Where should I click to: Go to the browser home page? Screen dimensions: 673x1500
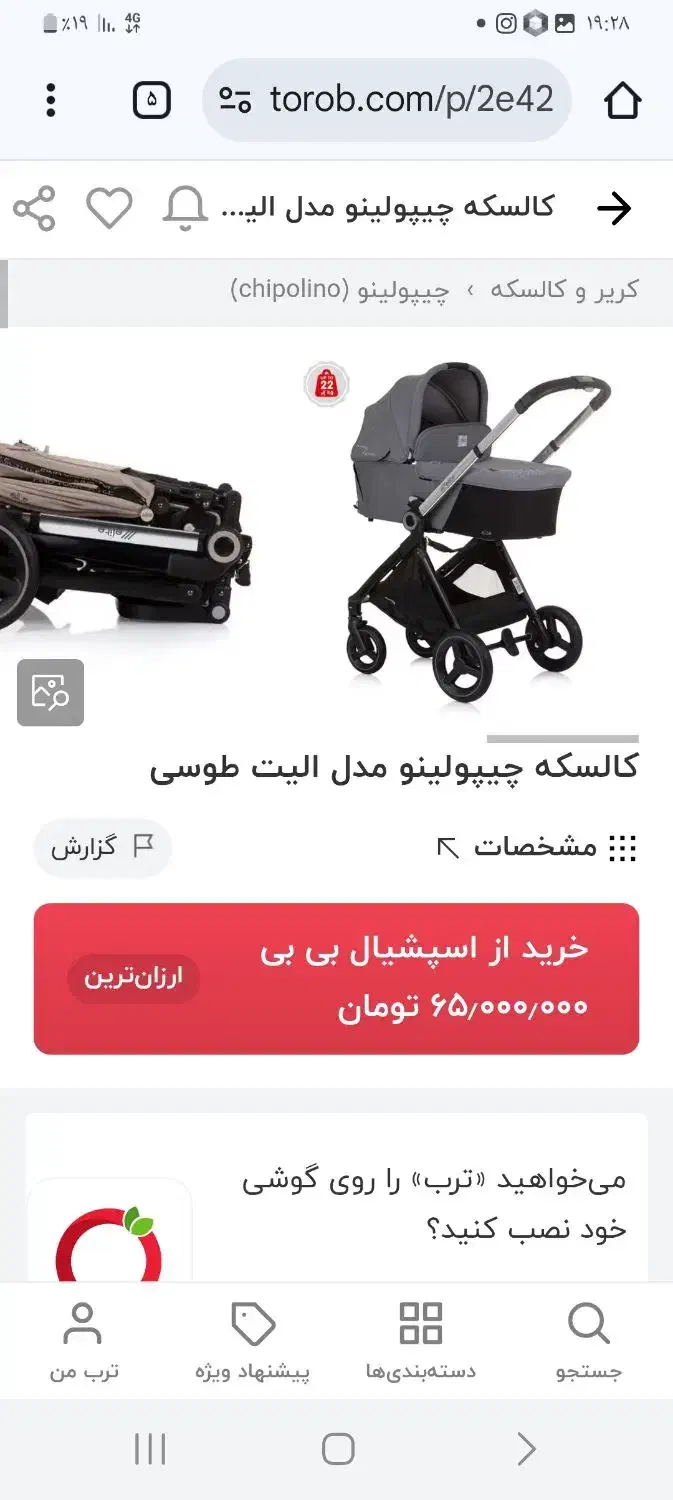click(622, 100)
